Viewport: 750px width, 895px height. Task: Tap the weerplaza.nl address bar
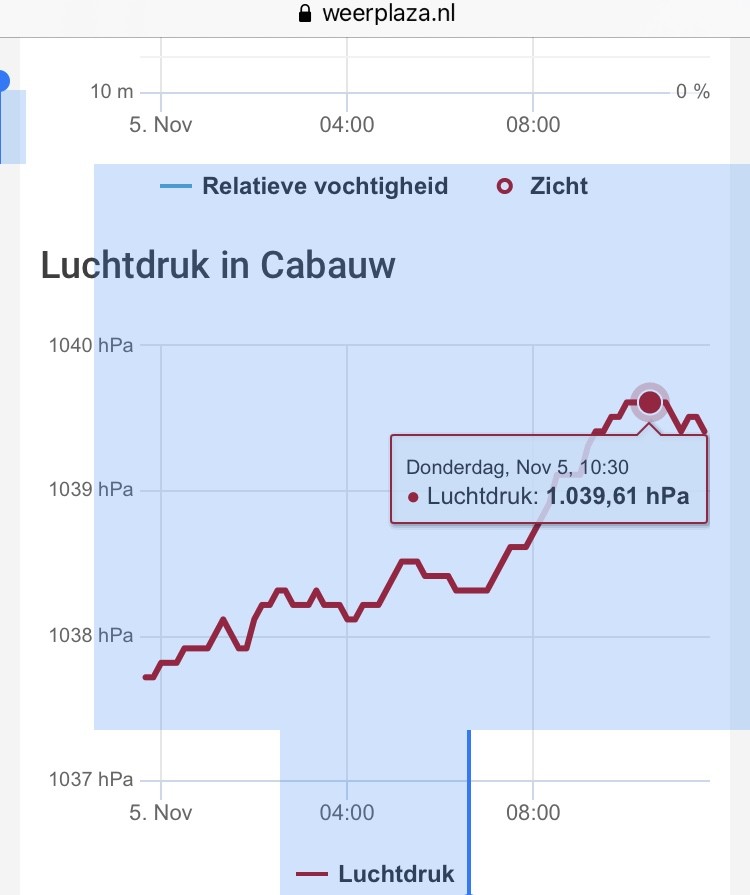coord(377,13)
